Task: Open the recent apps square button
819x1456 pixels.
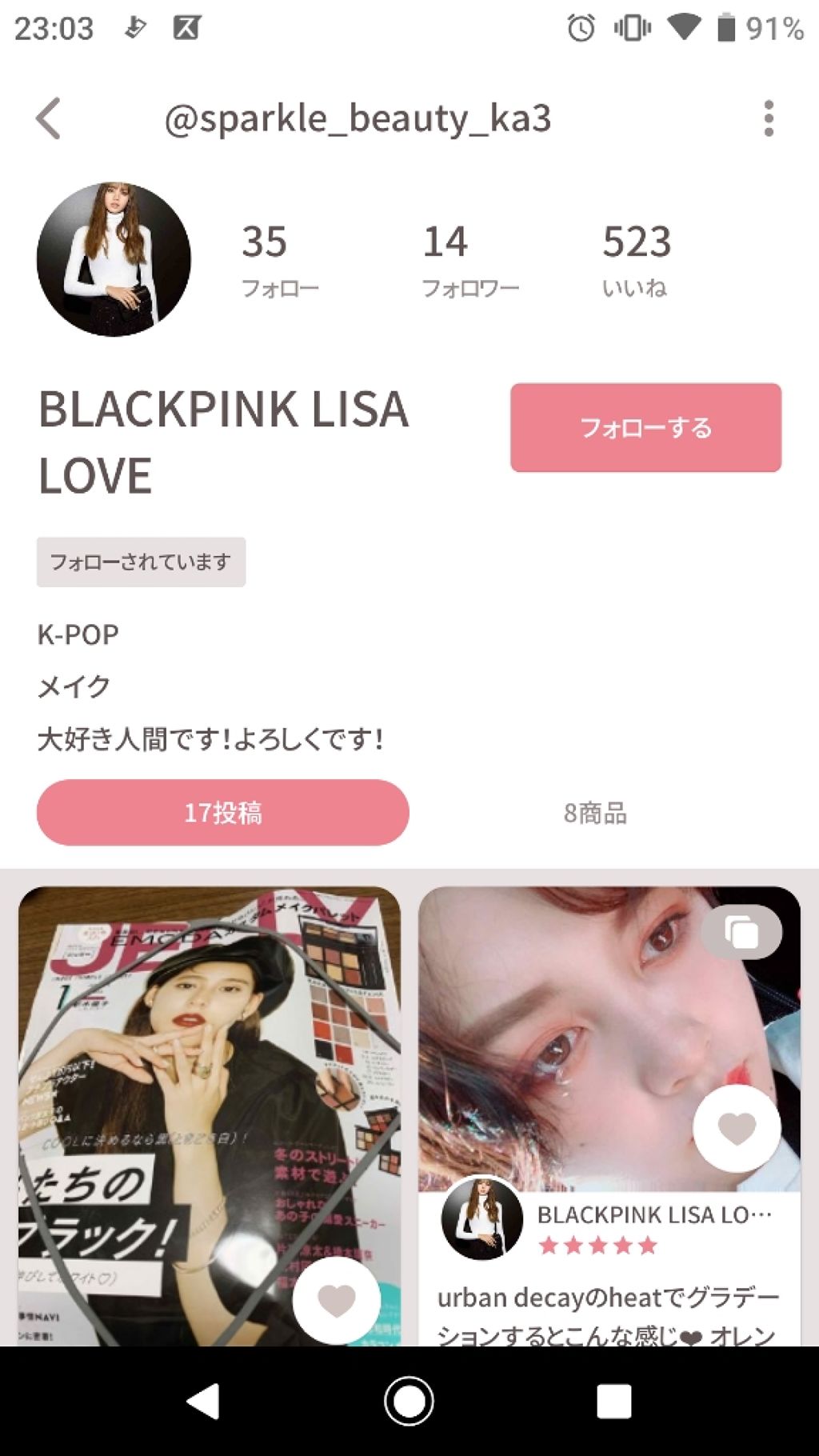Action: point(614,1401)
